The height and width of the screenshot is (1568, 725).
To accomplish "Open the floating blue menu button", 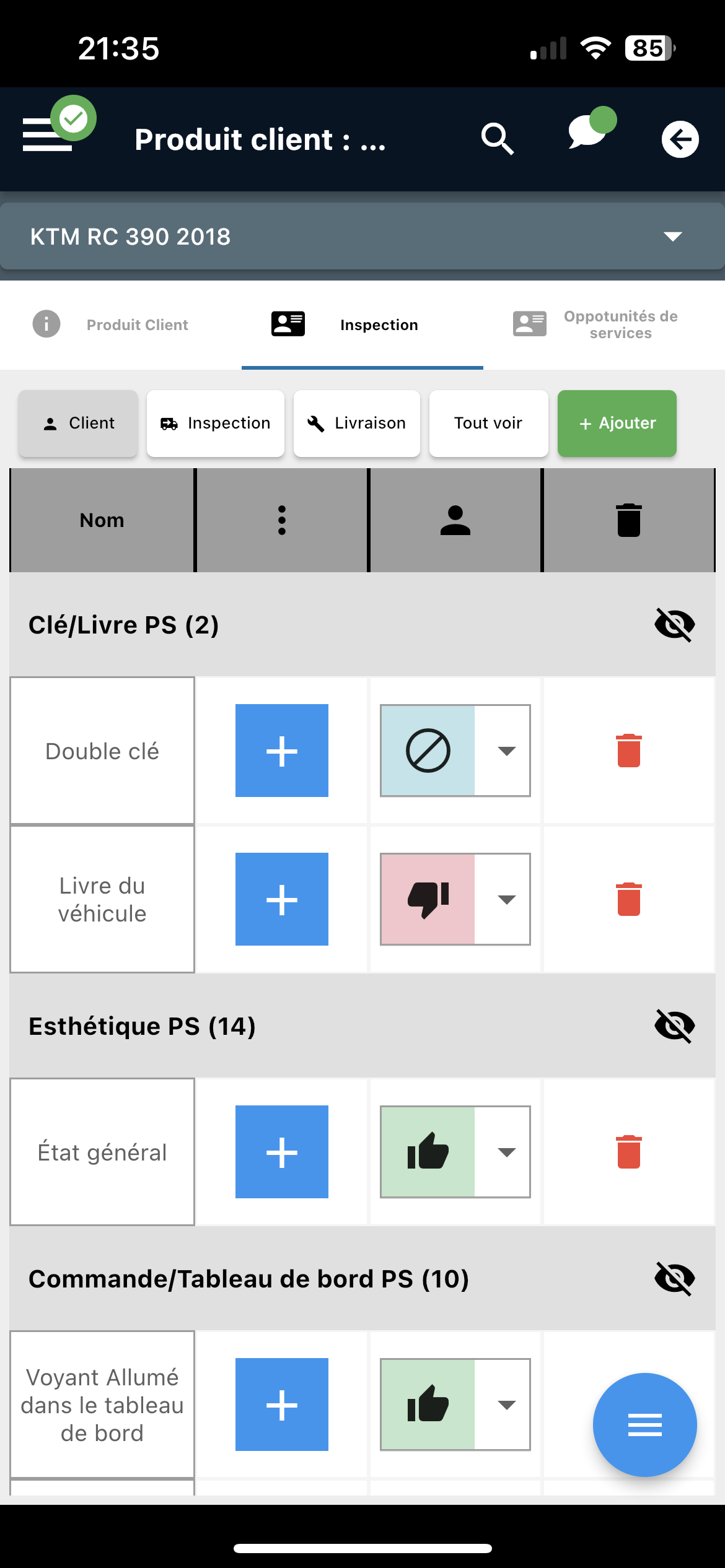I will (x=645, y=1425).
